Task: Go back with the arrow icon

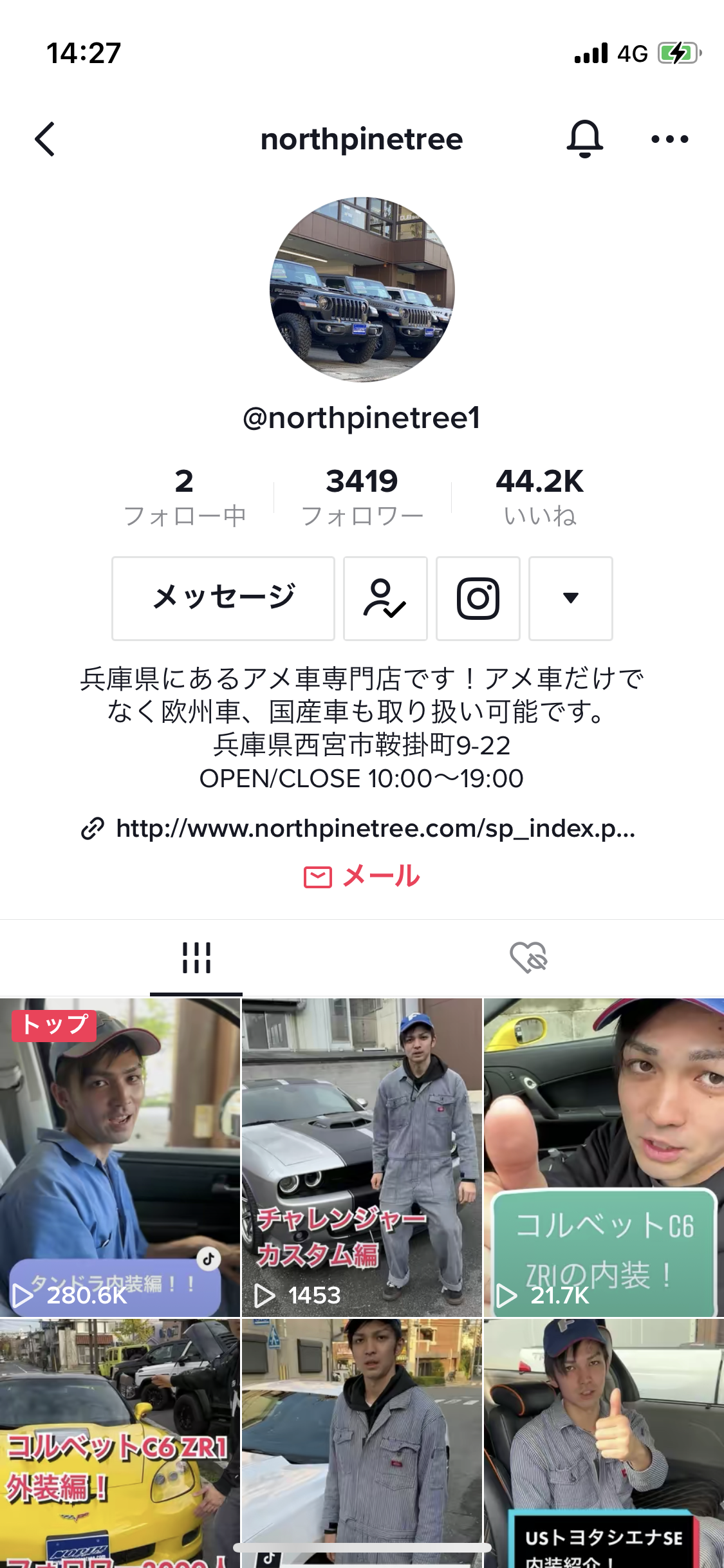Action: point(45,139)
